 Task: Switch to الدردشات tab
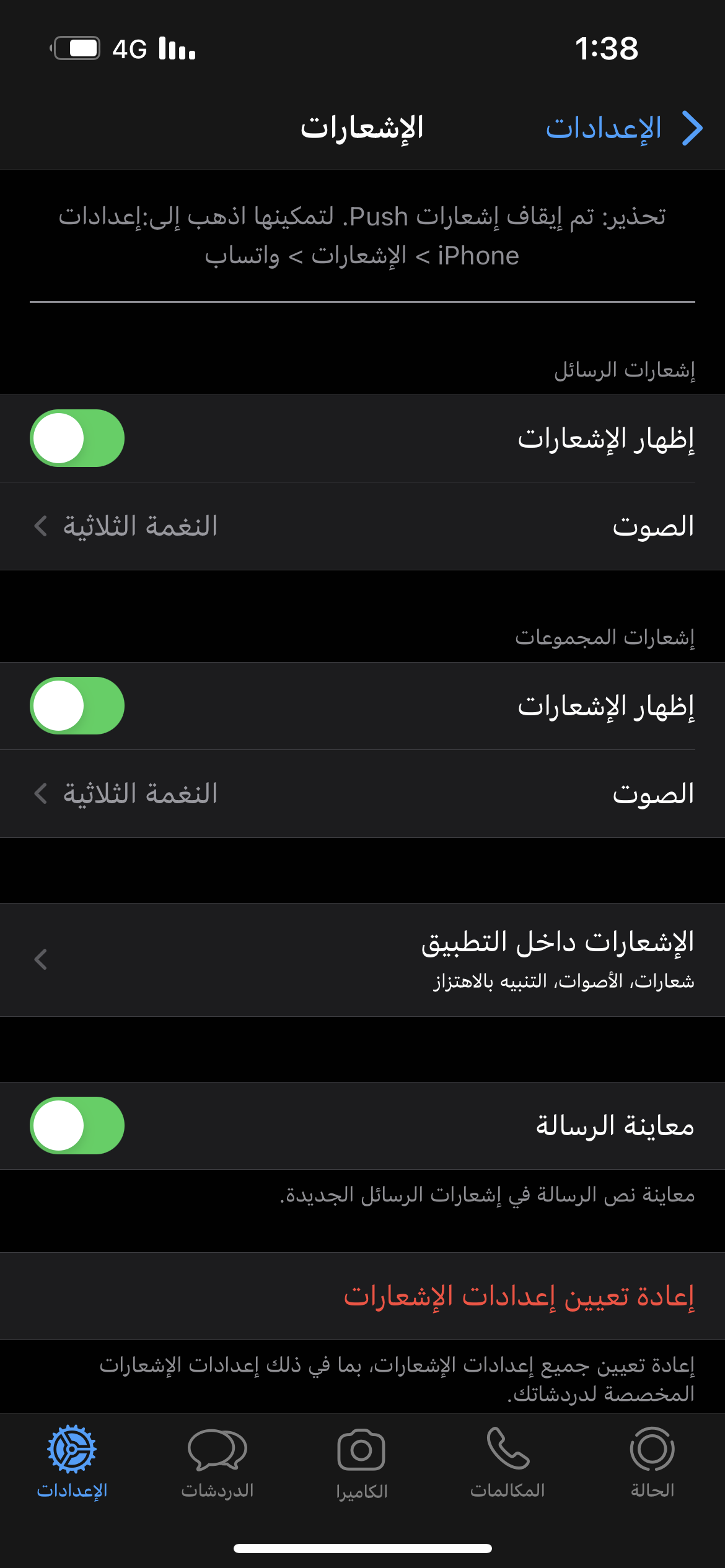(x=217, y=1463)
